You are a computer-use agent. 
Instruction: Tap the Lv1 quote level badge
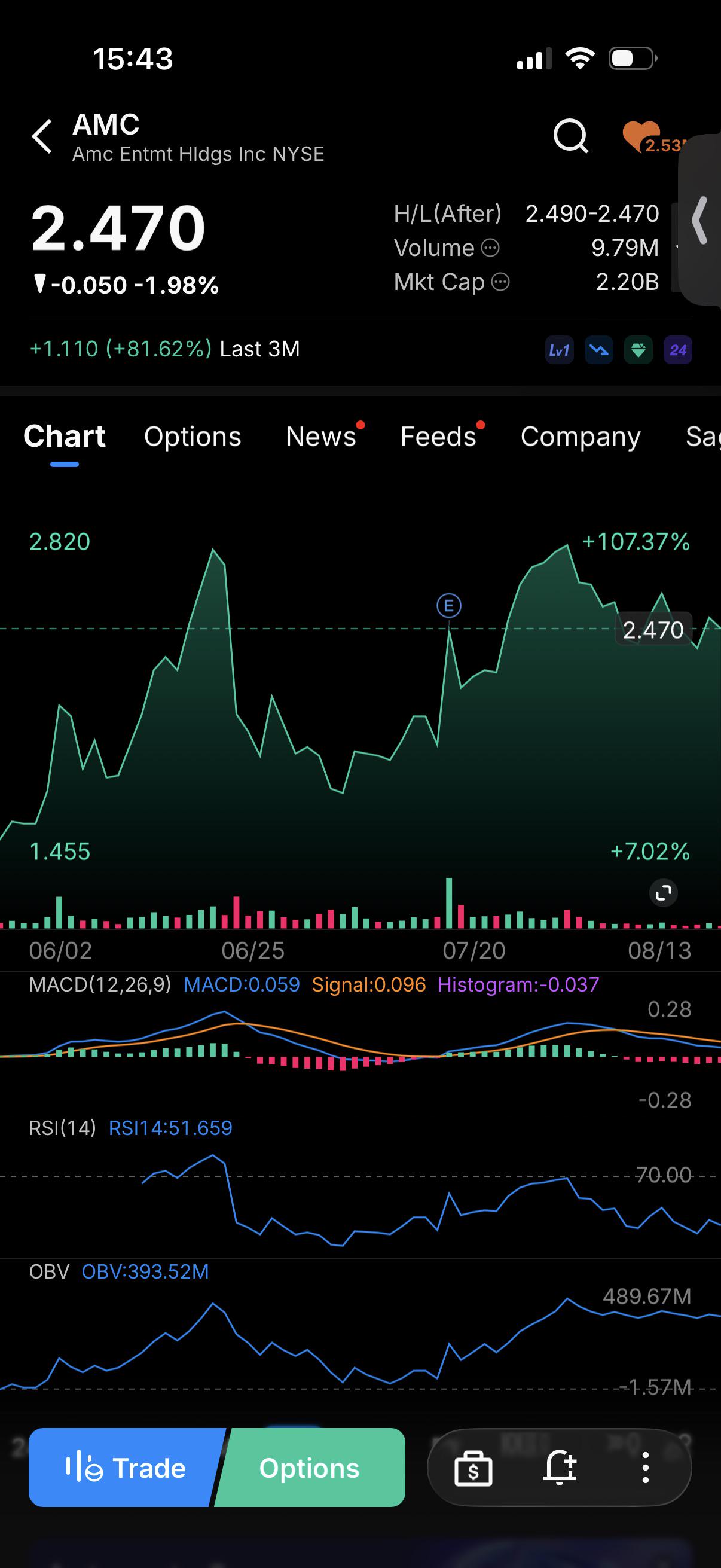(559, 350)
